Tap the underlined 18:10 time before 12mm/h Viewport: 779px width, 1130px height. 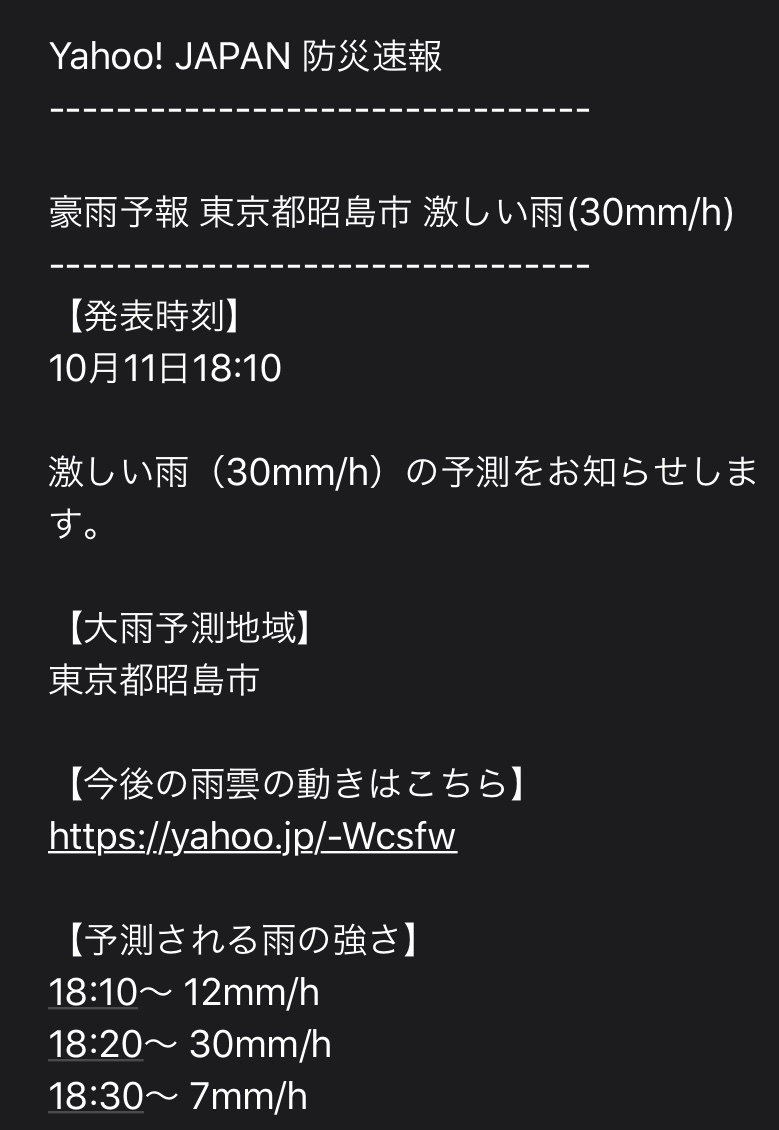93,992
